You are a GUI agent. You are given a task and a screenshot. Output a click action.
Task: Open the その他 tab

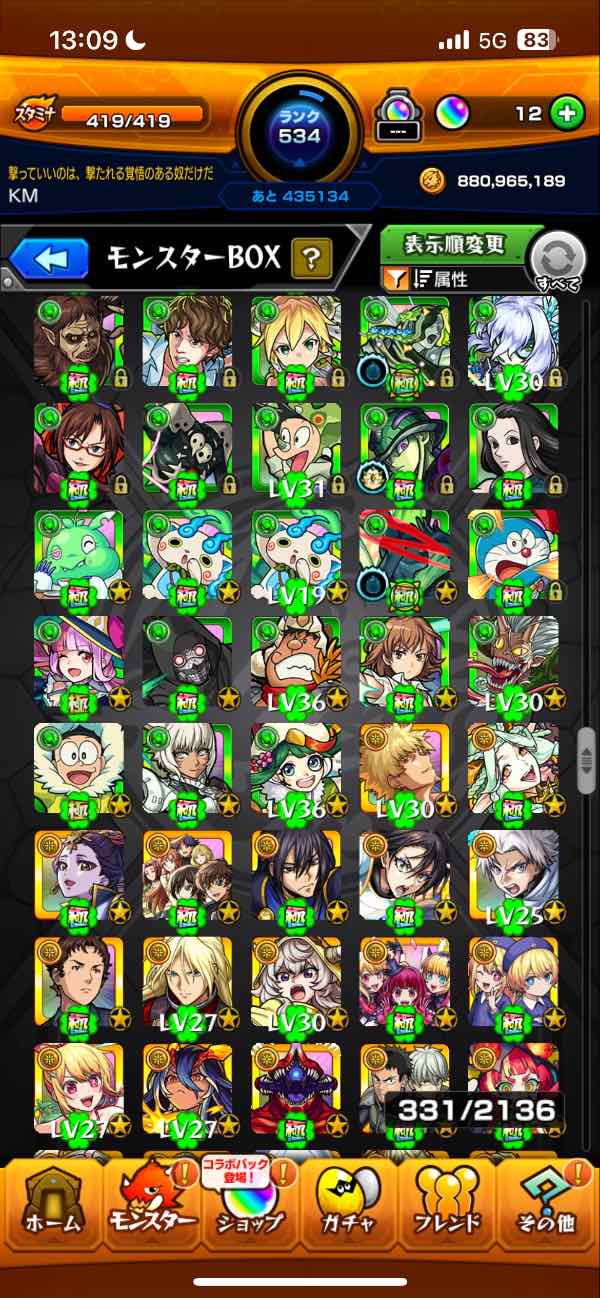[546, 1206]
